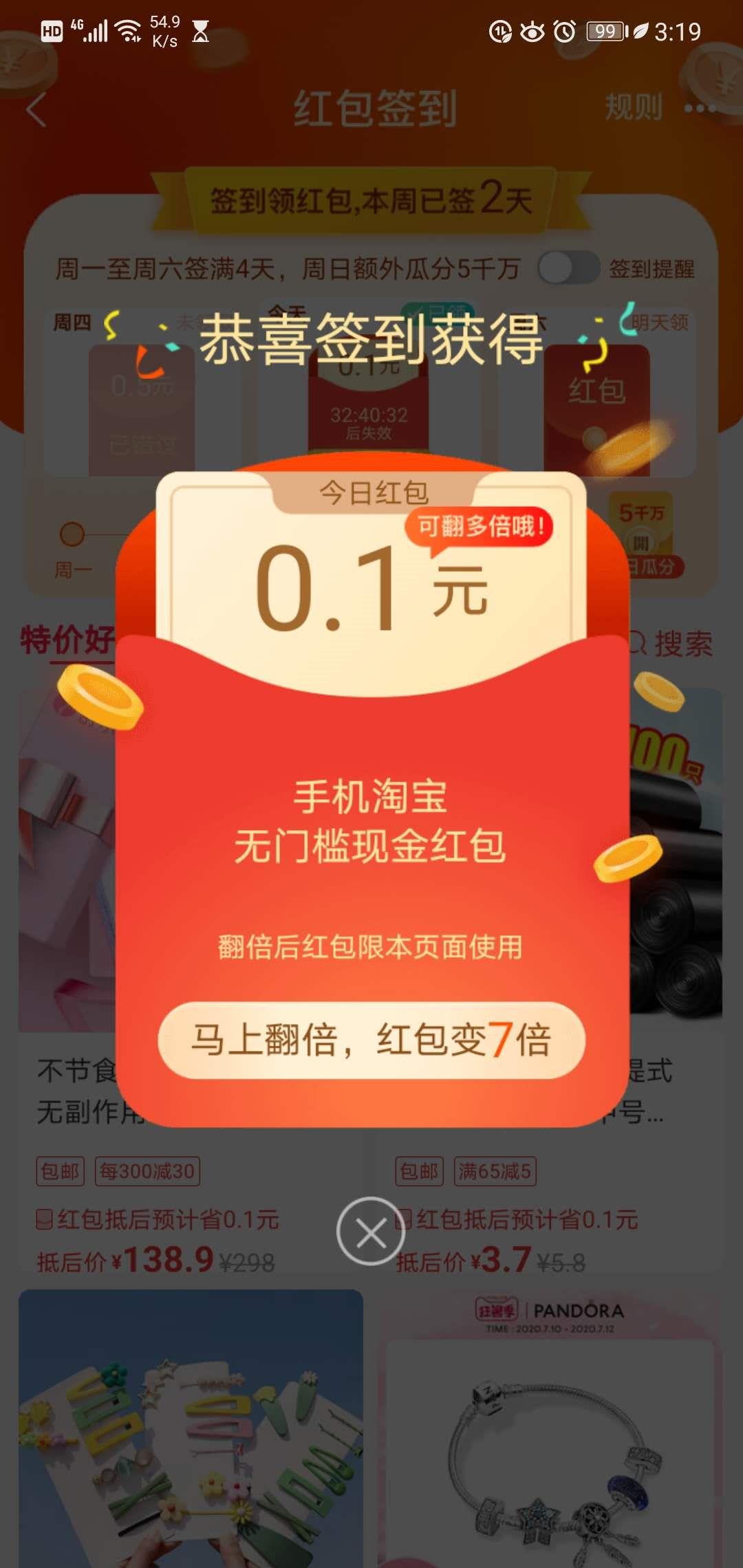Screen dimensions: 743x1568
Task: Toggle the 签到提醒 reminder switch
Action: (568, 268)
